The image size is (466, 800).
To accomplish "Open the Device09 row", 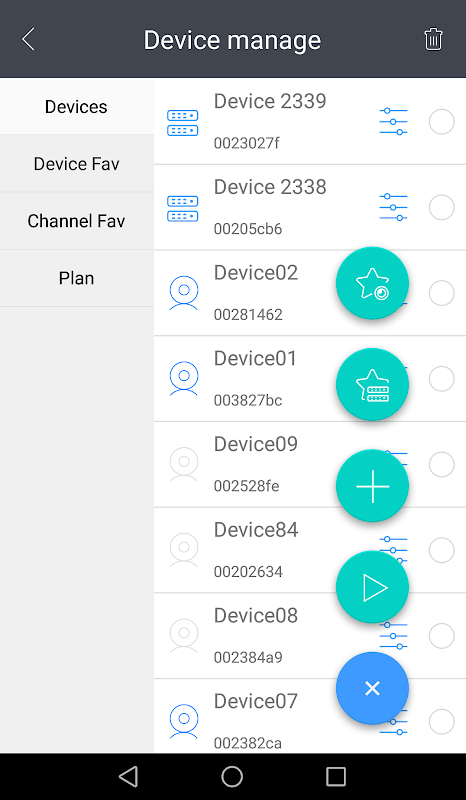I will 310,464.
